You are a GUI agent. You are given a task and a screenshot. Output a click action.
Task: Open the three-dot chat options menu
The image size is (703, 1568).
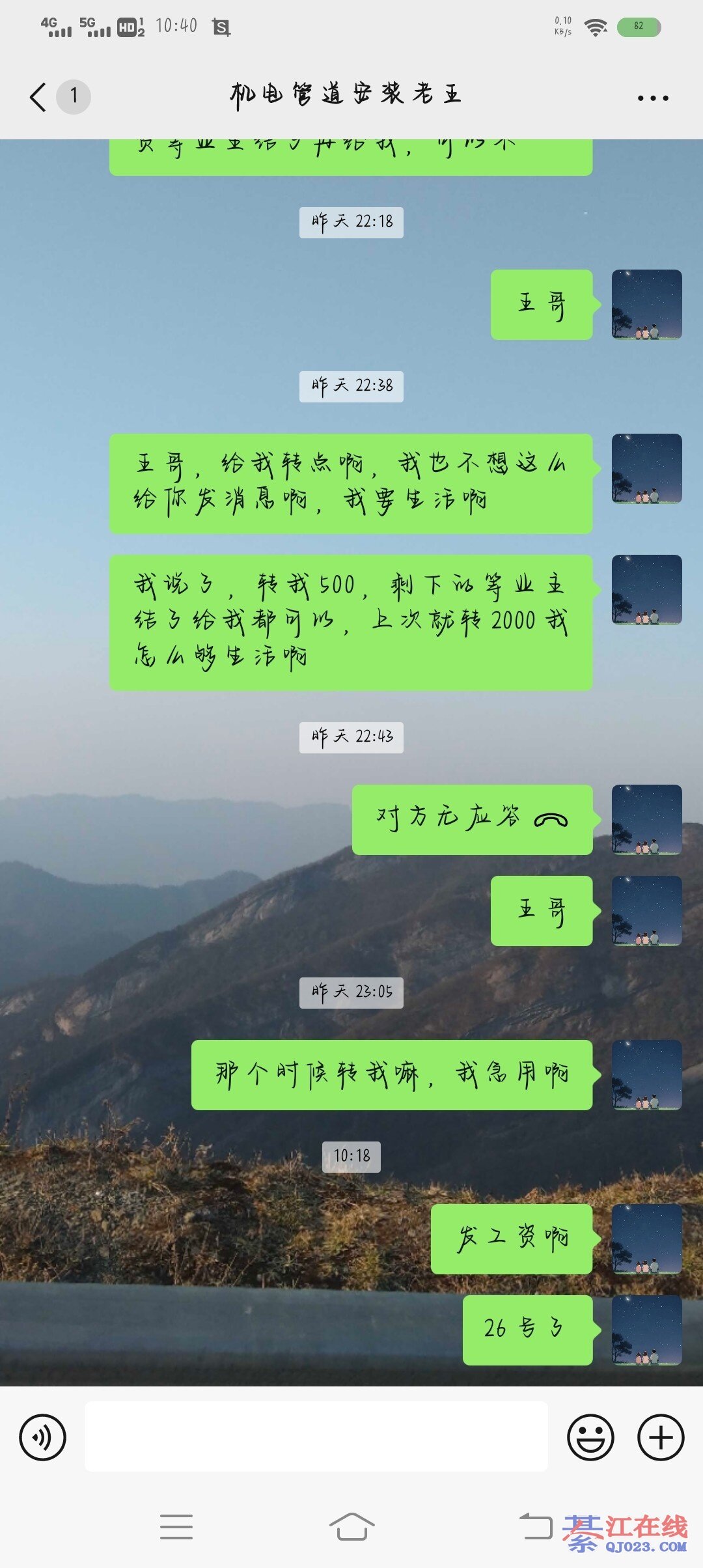point(652,98)
